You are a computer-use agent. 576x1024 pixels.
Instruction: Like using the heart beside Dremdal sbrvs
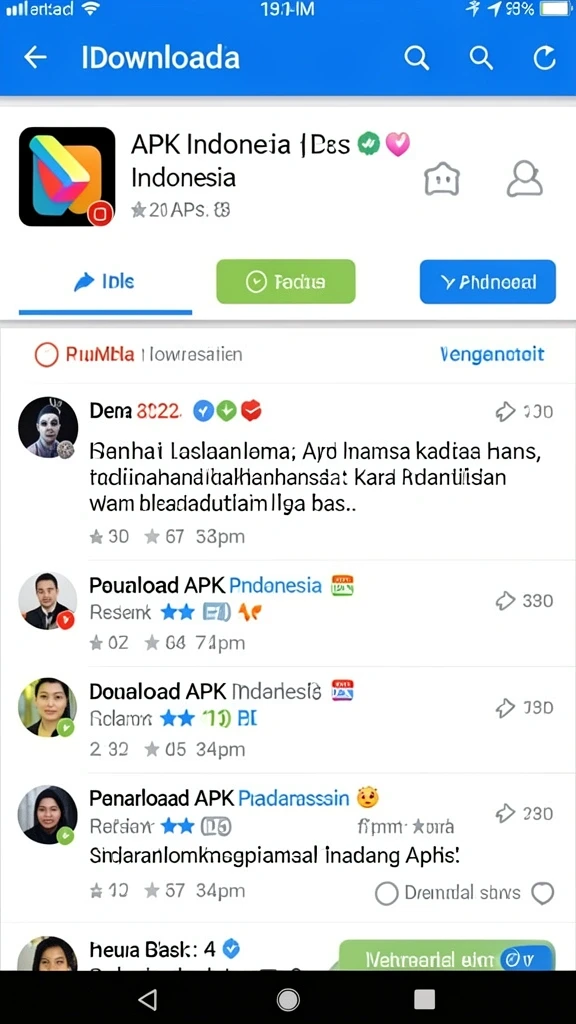543,893
